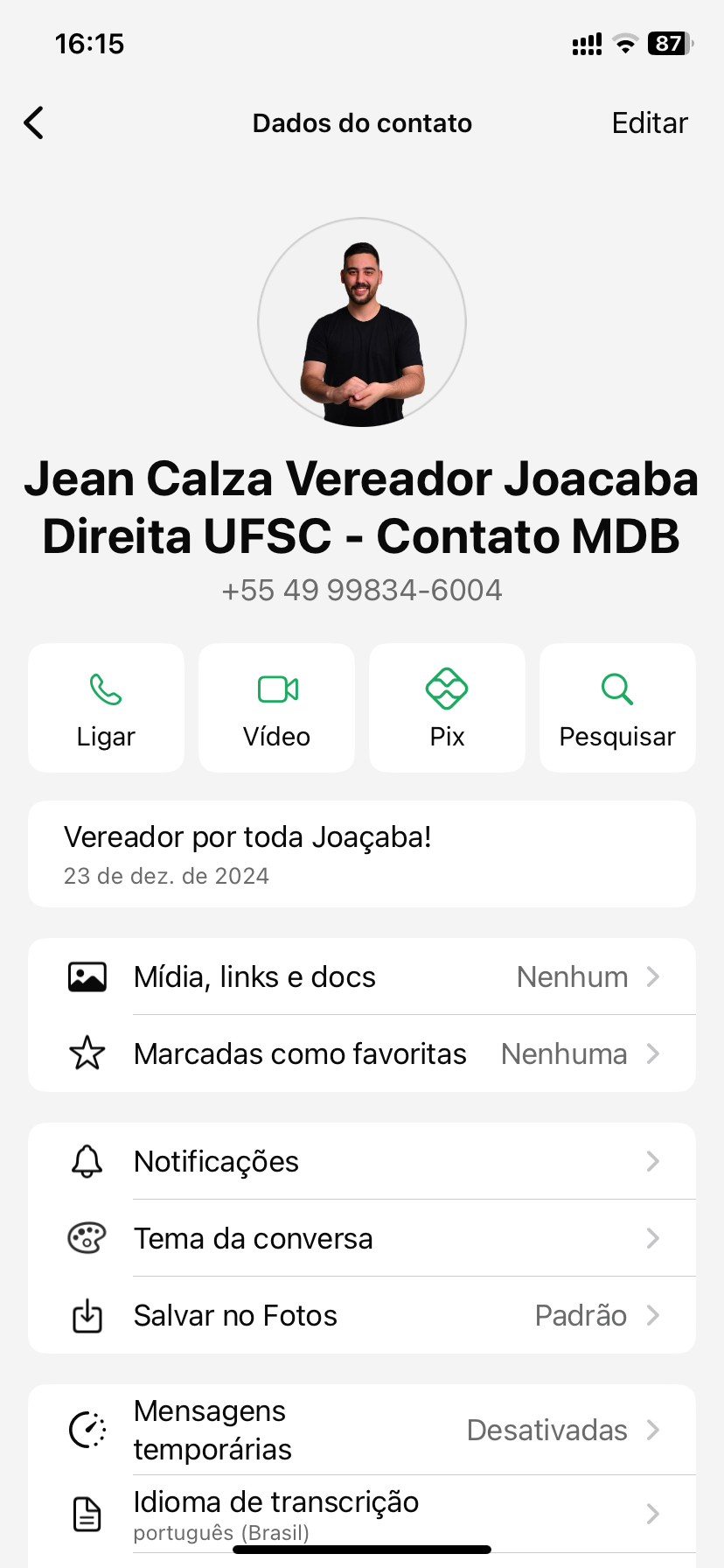
Task: Search the conversation with Pesquisar
Action: pos(617,709)
